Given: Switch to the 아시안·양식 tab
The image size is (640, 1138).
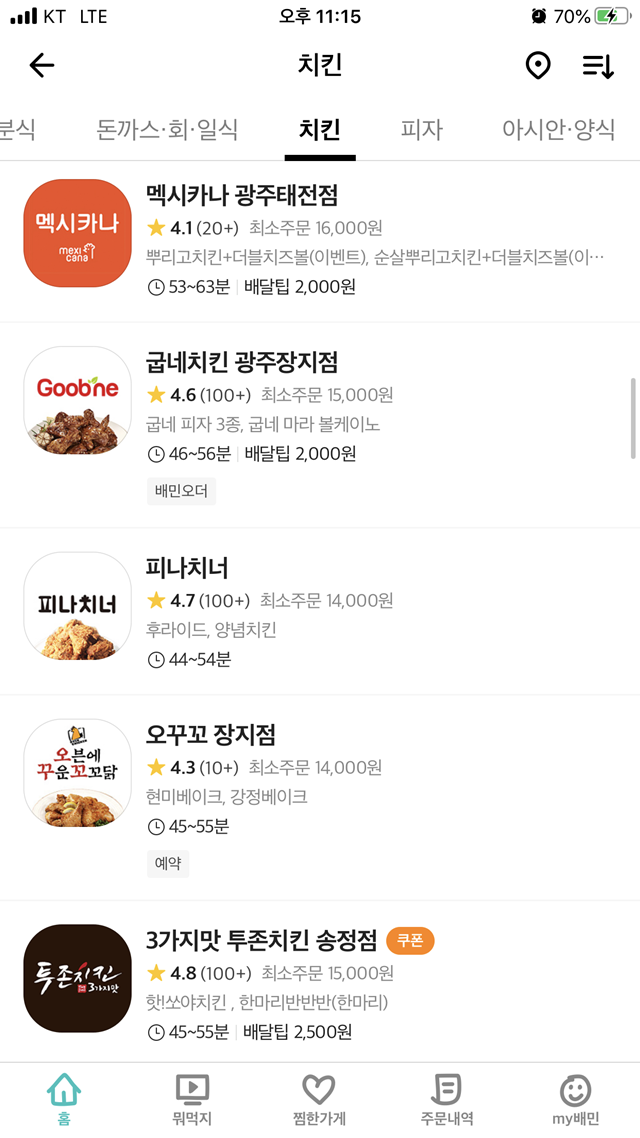Looking at the screenshot, I should pos(558,130).
